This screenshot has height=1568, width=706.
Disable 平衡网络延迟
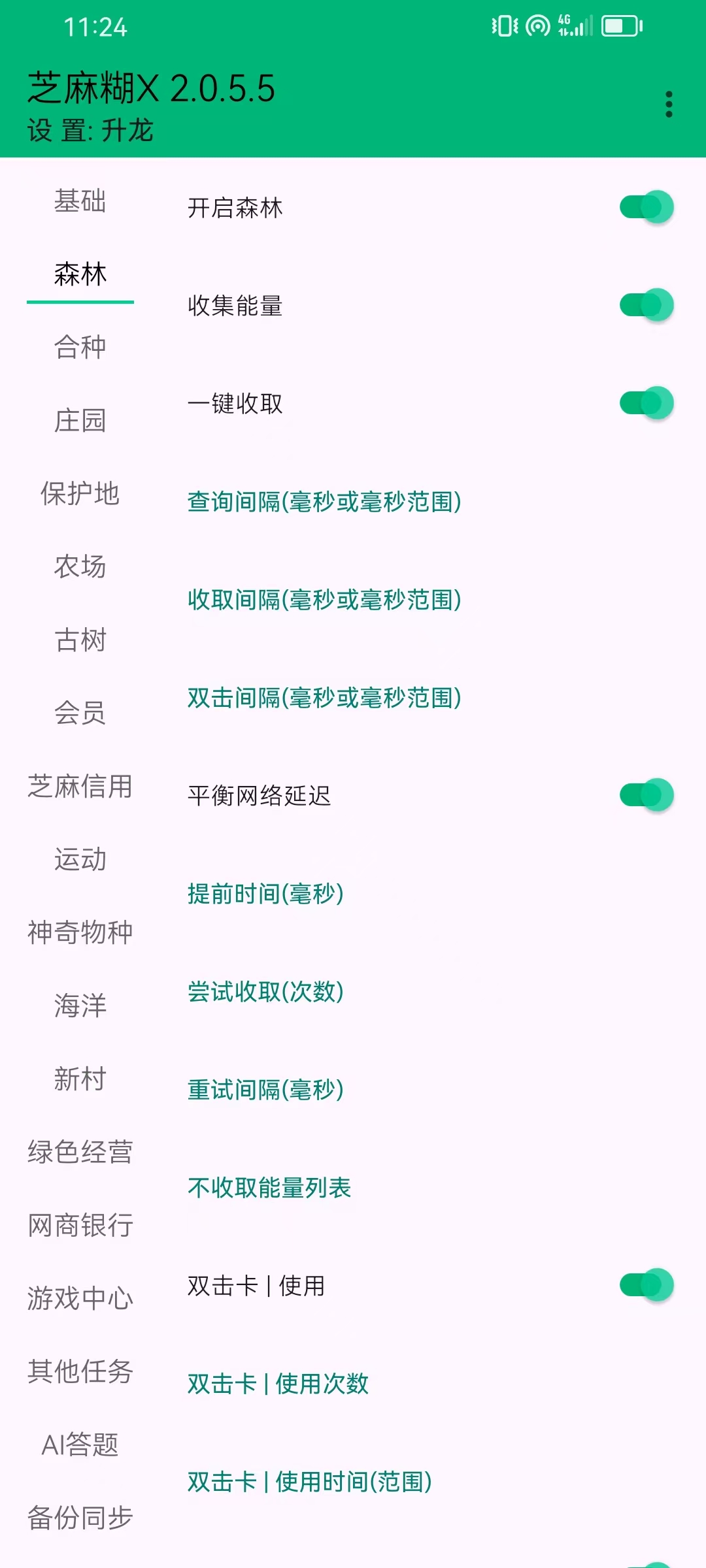point(646,795)
